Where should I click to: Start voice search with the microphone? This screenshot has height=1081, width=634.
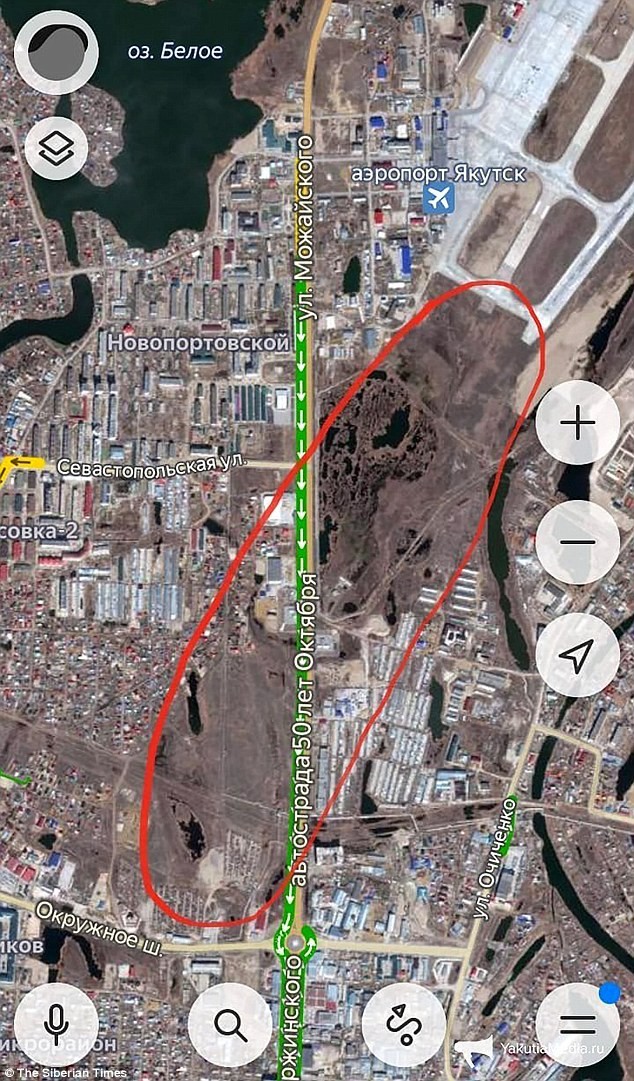[56, 1024]
